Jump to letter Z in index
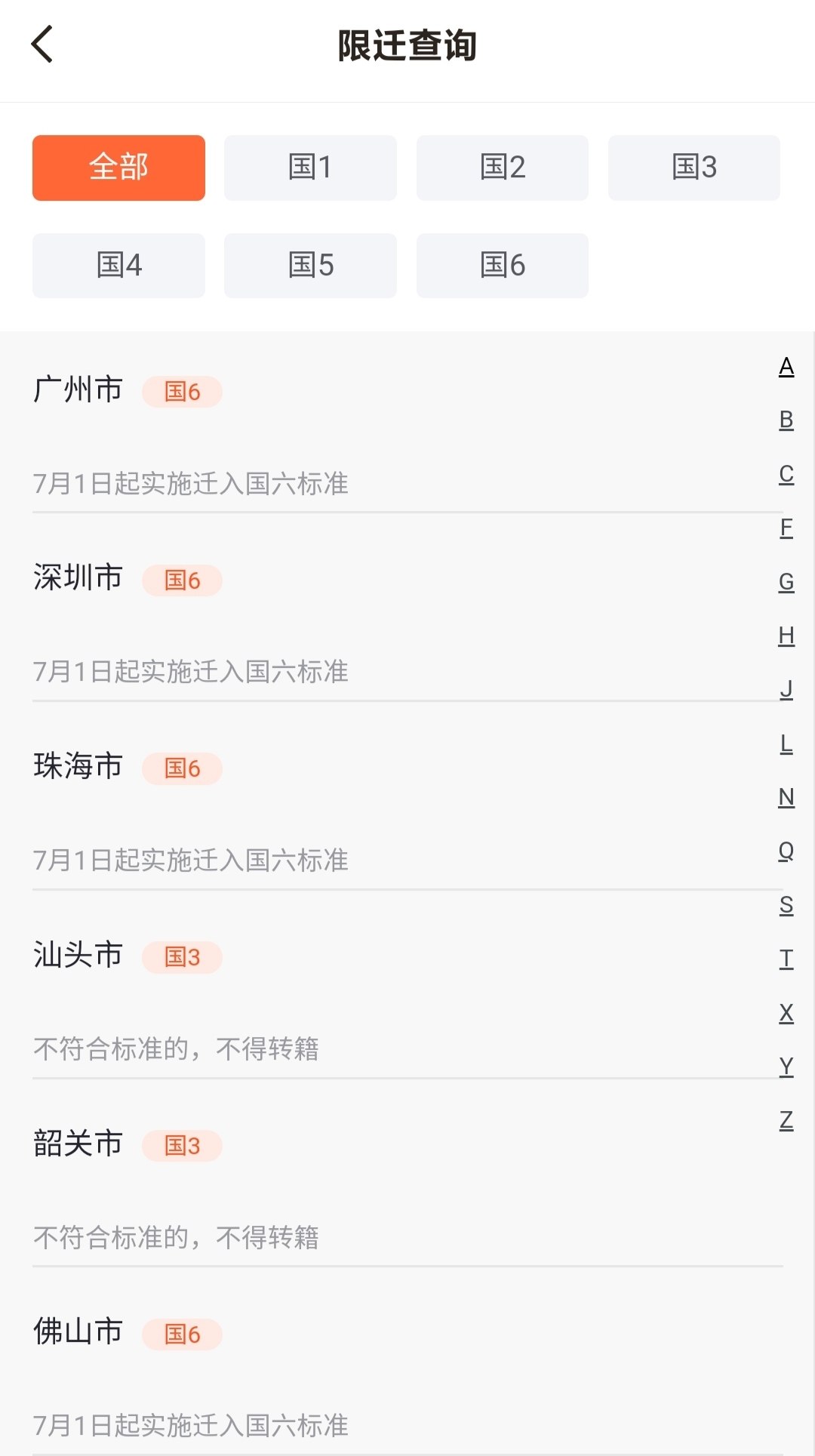 tap(786, 1120)
